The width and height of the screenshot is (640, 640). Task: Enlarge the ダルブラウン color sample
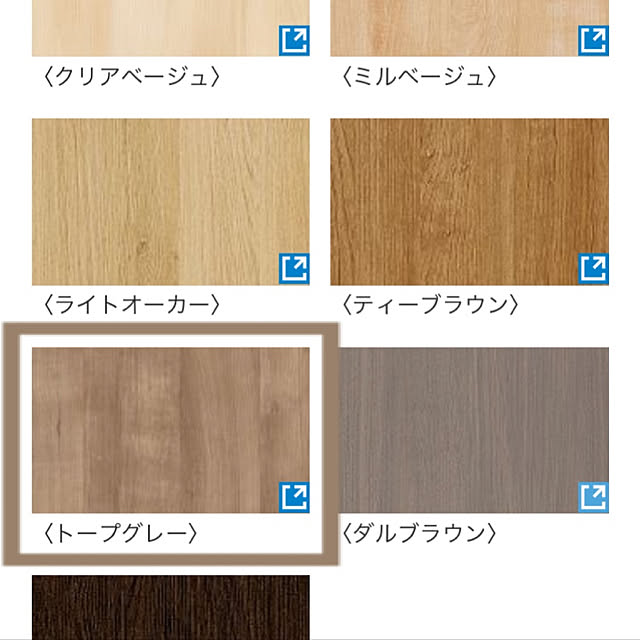pos(594,497)
